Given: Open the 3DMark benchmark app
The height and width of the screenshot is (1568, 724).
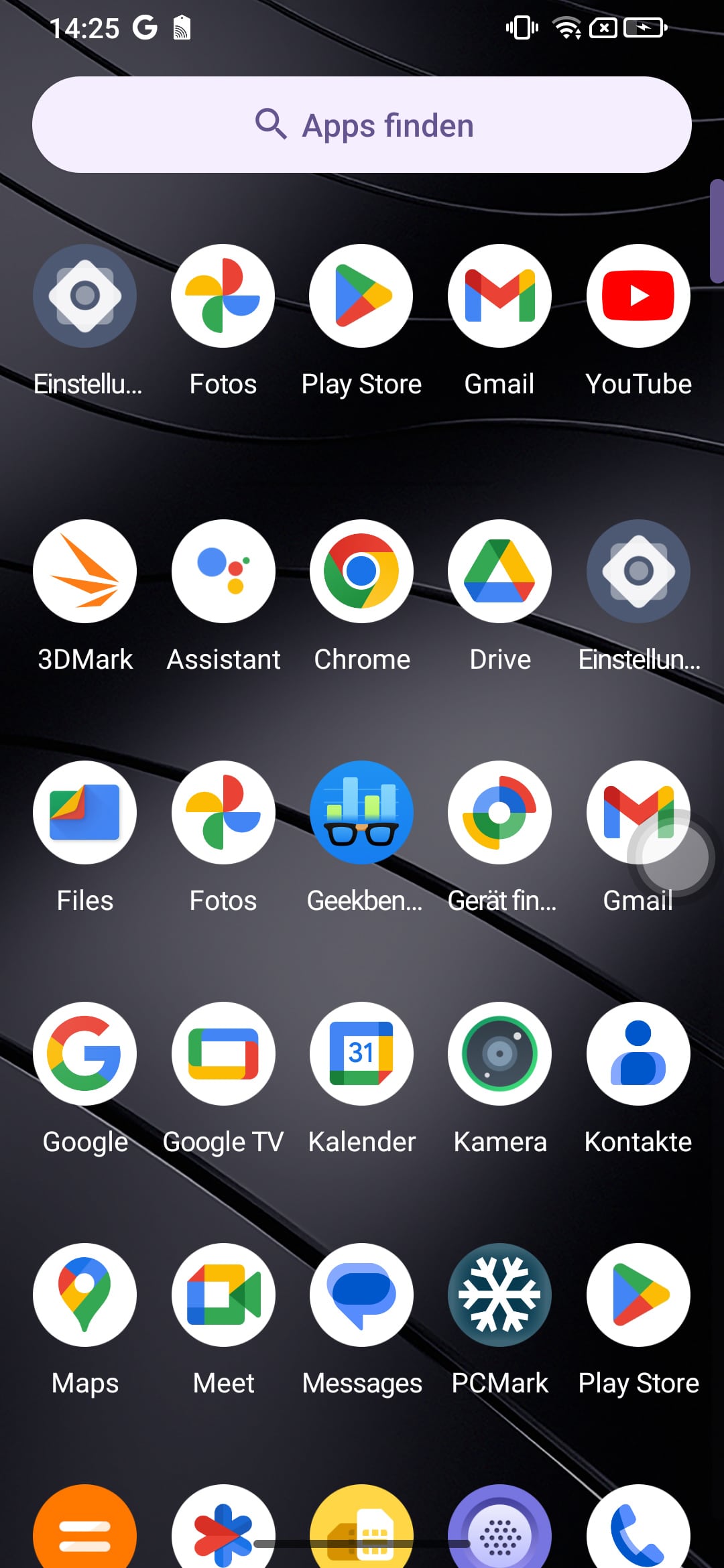Looking at the screenshot, I should (85, 571).
